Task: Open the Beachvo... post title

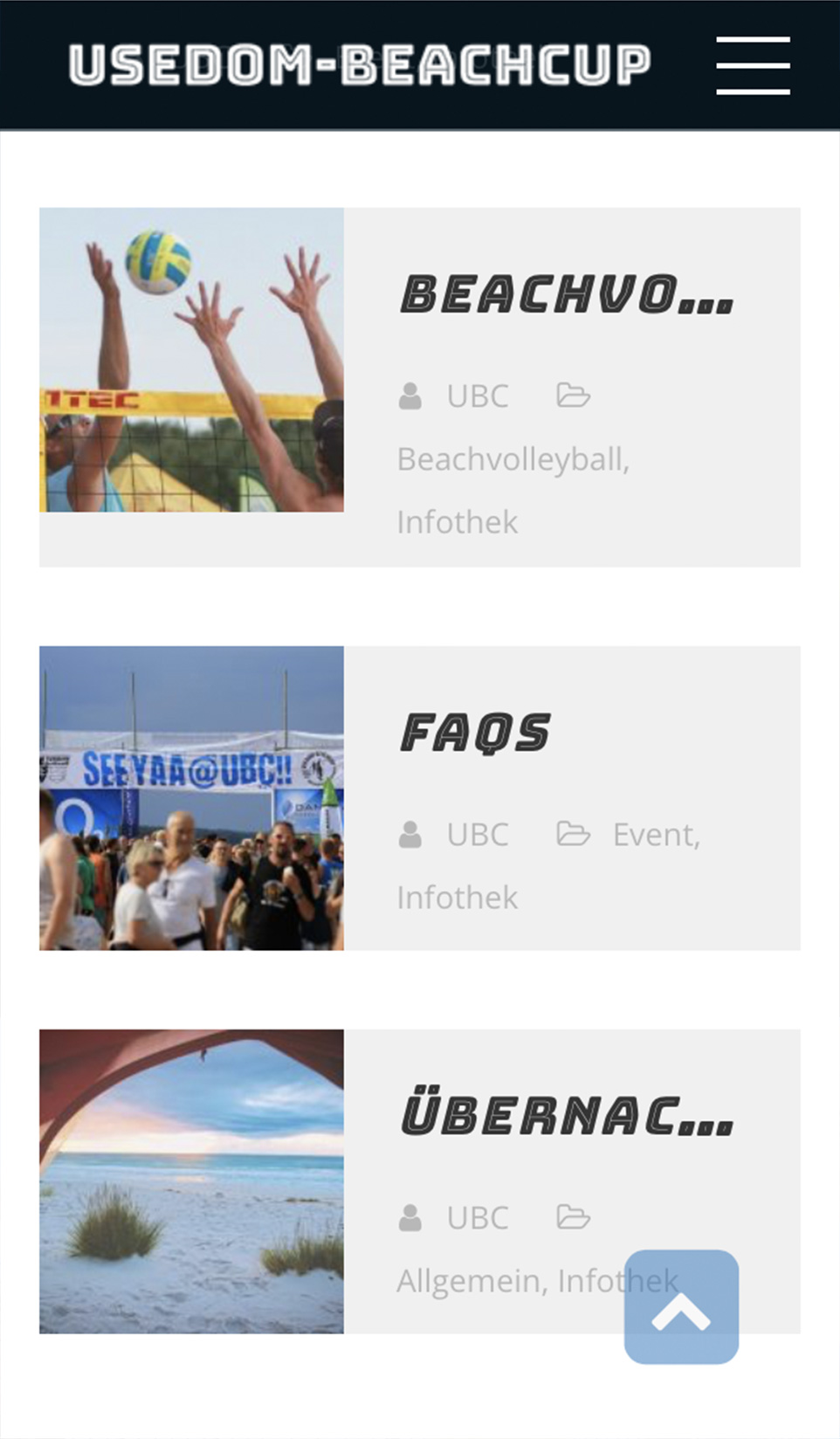Action: (x=567, y=294)
